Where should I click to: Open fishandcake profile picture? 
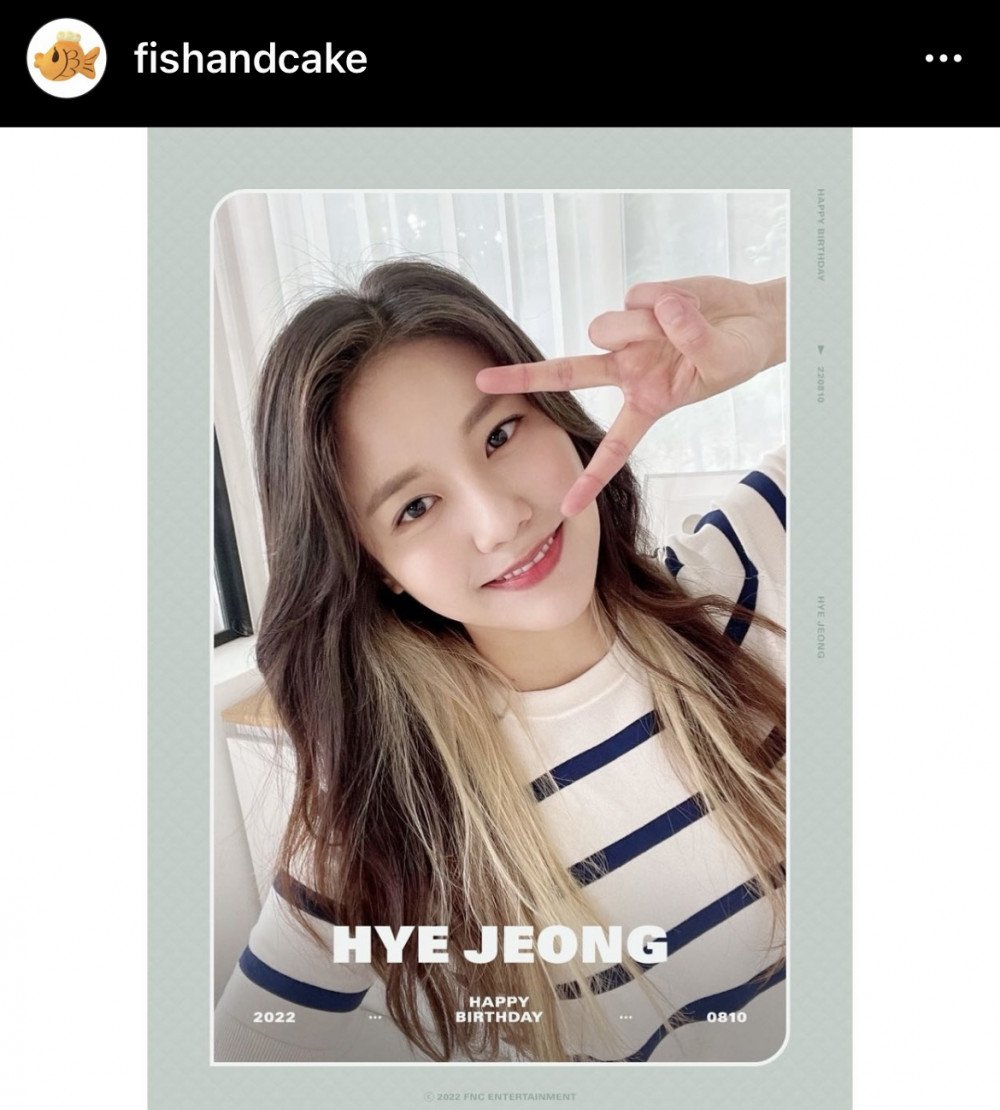66,59
